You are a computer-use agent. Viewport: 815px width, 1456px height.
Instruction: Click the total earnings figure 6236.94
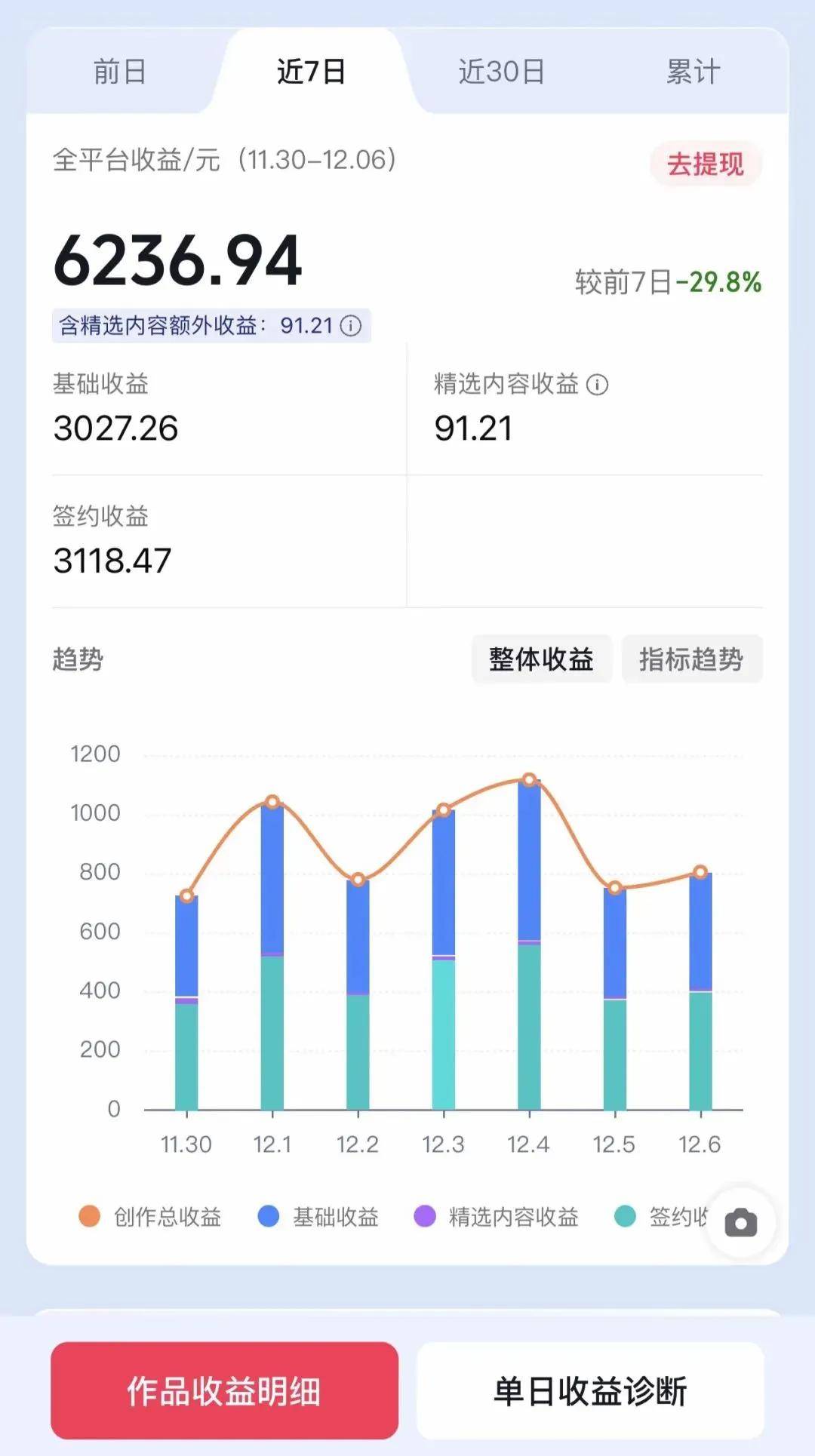pyautogui.click(x=180, y=260)
